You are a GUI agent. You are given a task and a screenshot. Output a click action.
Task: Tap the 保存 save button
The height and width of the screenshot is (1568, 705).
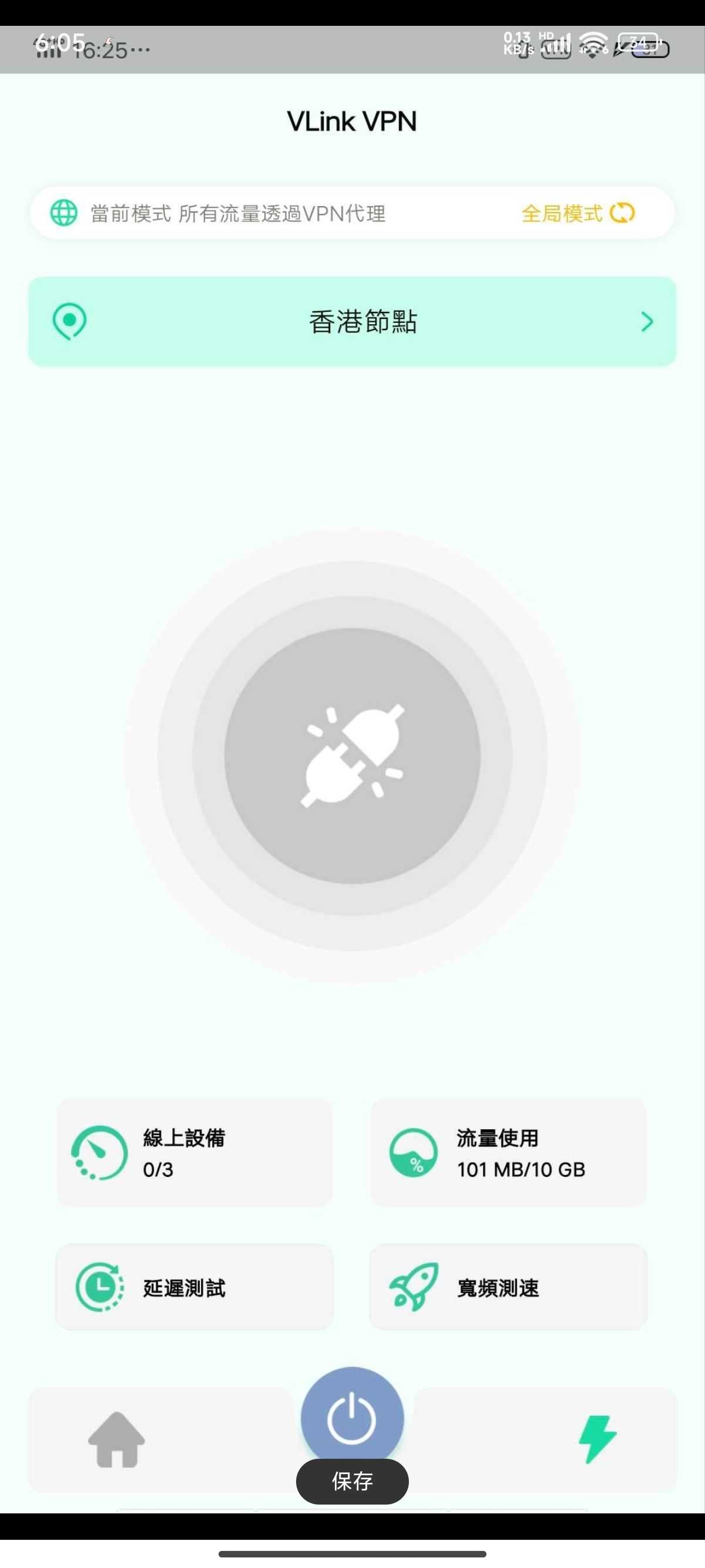[x=352, y=1482]
